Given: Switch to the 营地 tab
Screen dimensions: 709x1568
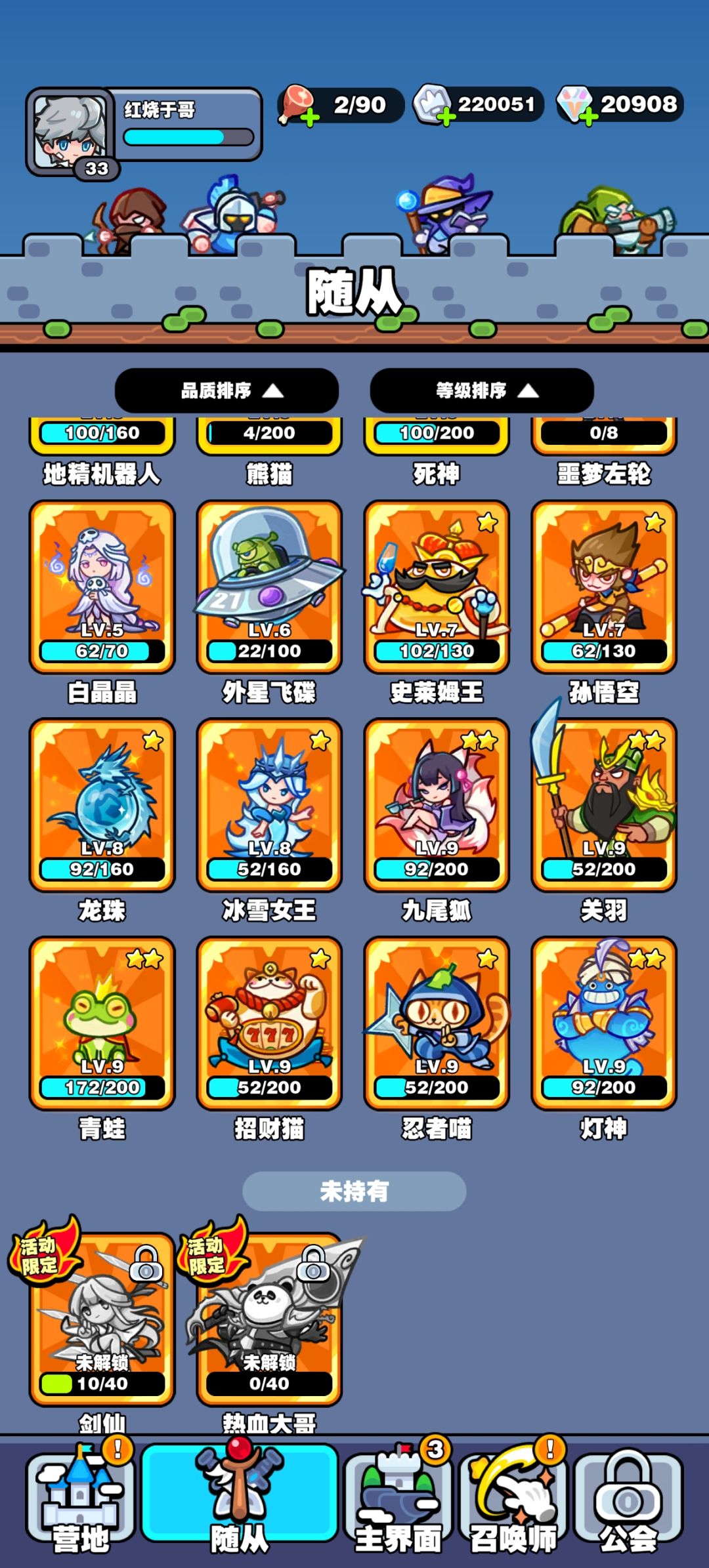Looking at the screenshot, I should coord(80,1499).
